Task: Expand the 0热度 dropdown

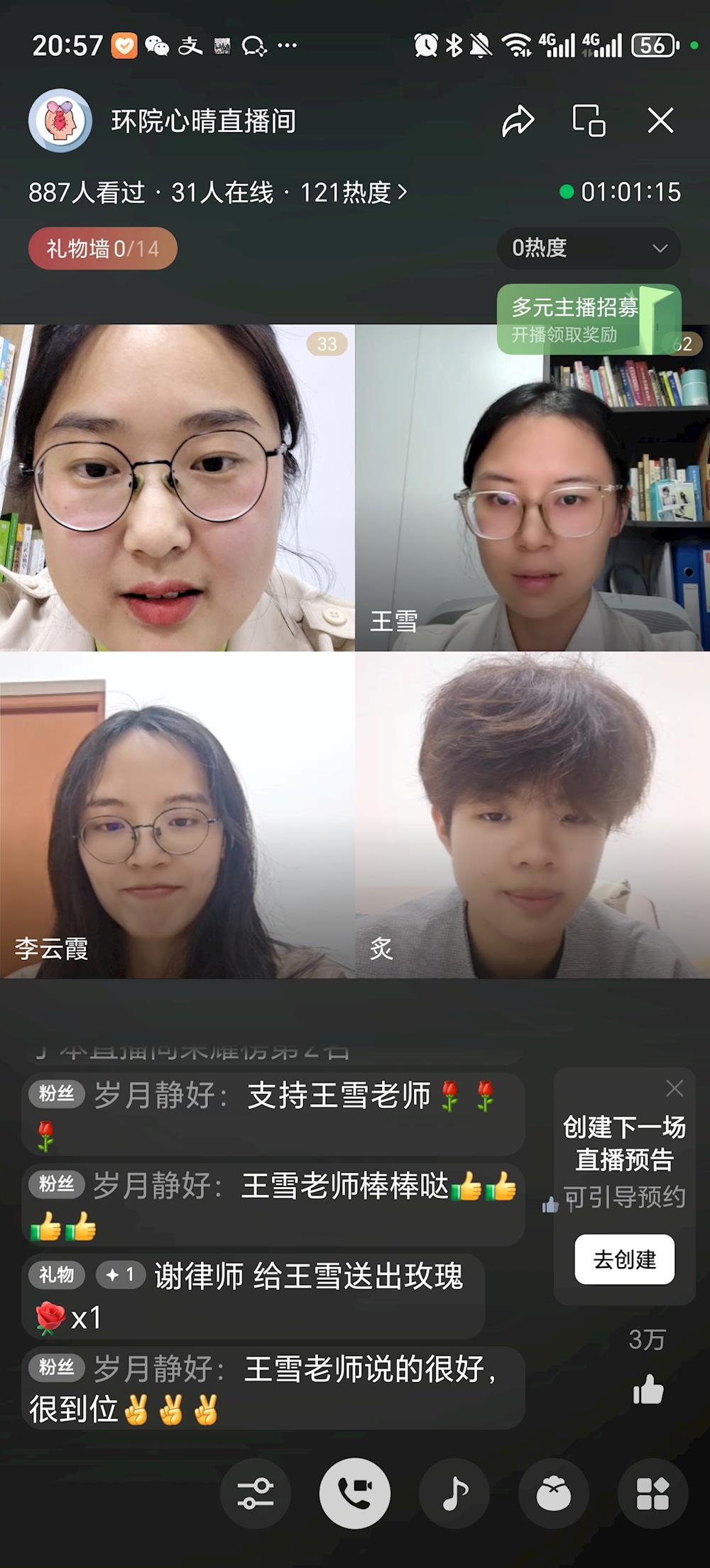Action: click(x=589, y=248)
